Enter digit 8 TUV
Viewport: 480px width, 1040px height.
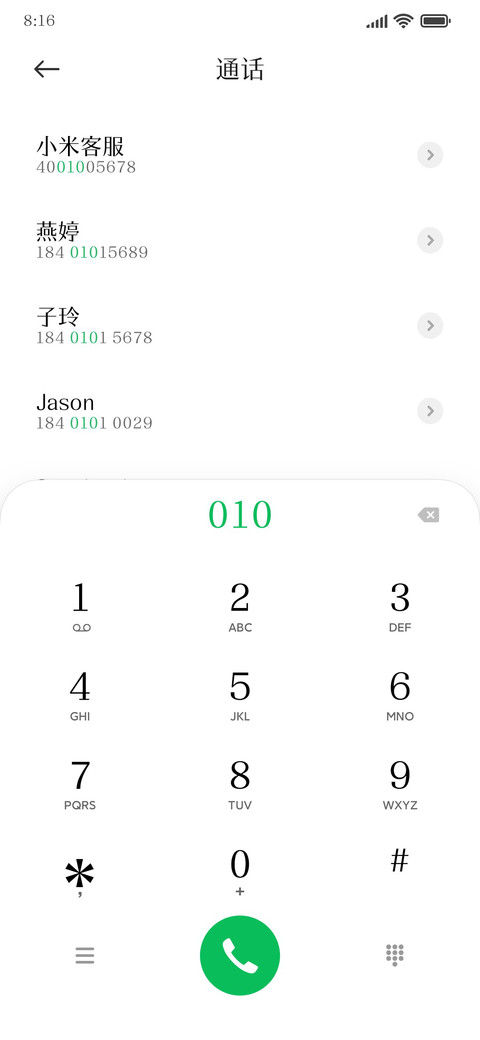(x=240, y=785)
